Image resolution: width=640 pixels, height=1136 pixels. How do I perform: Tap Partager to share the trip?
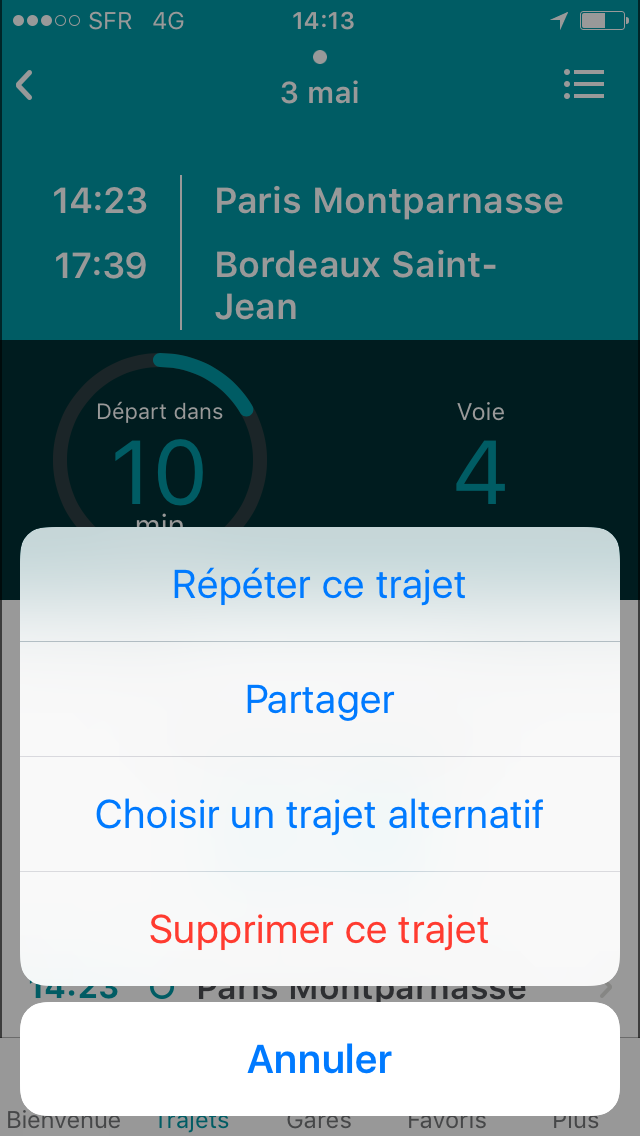(x=320, y=700)
